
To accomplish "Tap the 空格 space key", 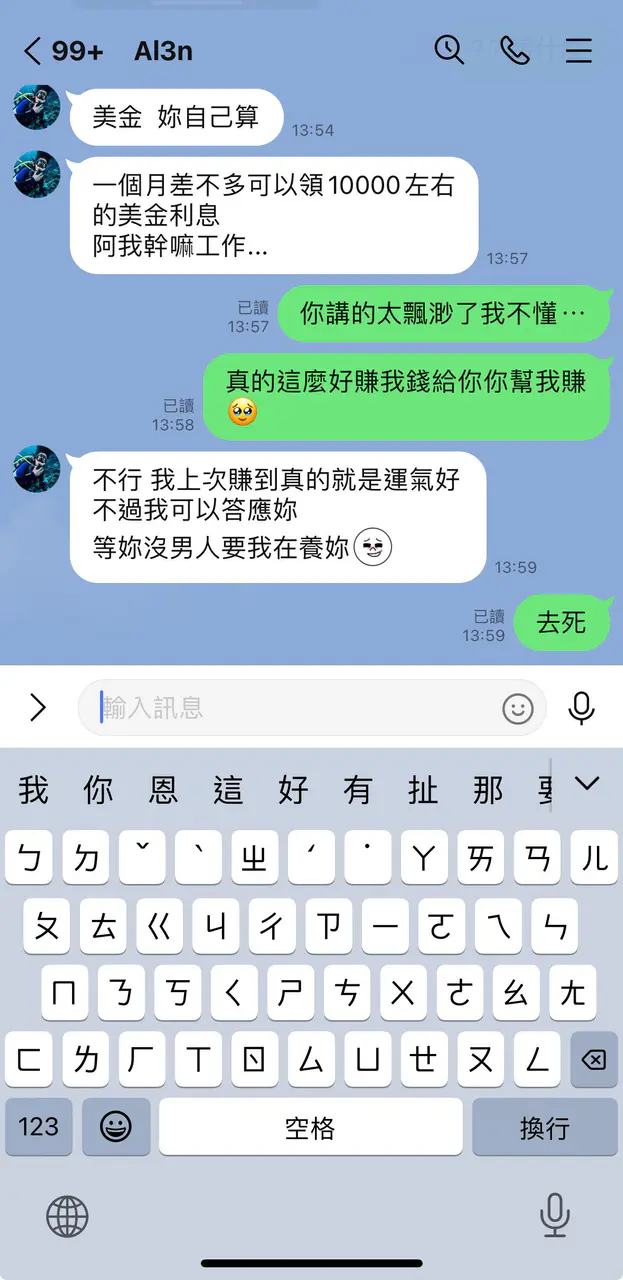I will pyautogui.click(x=310, y=1127).
